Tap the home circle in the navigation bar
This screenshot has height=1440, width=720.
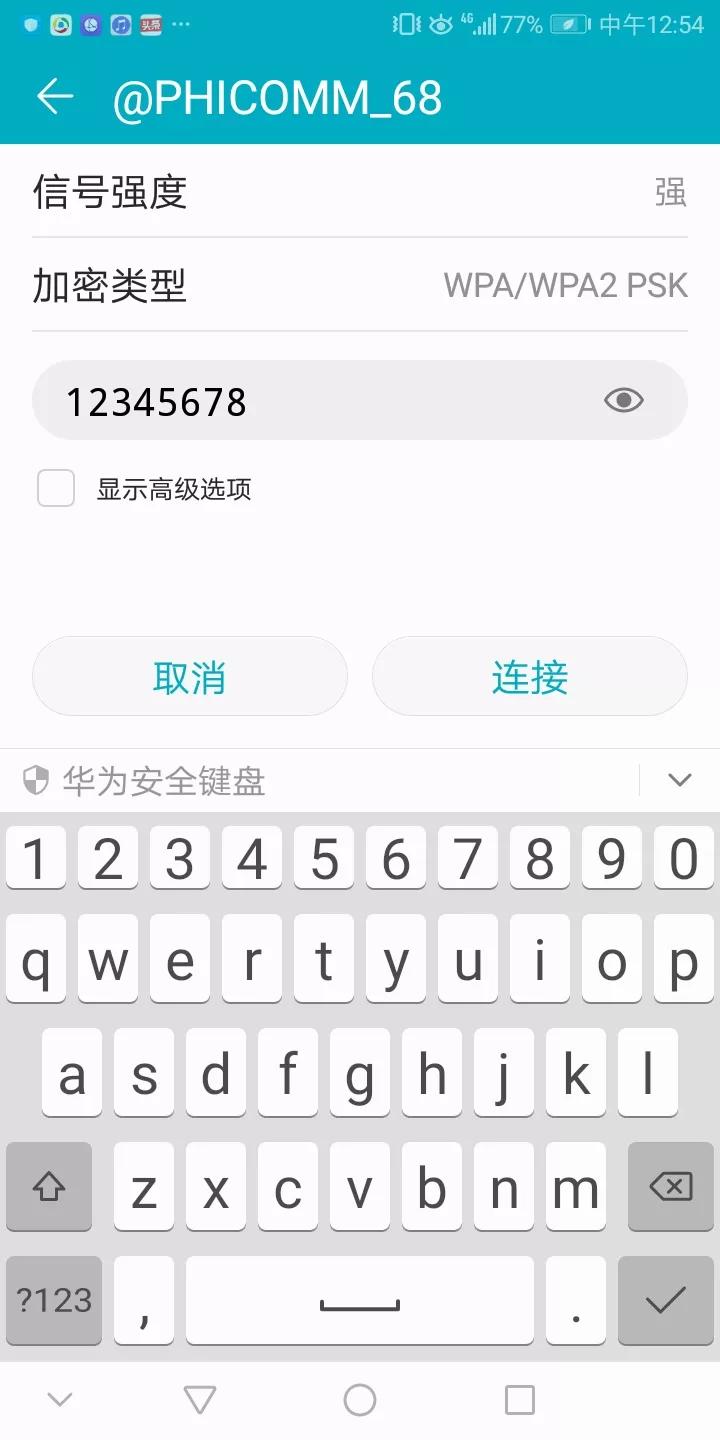[360, 1399]
